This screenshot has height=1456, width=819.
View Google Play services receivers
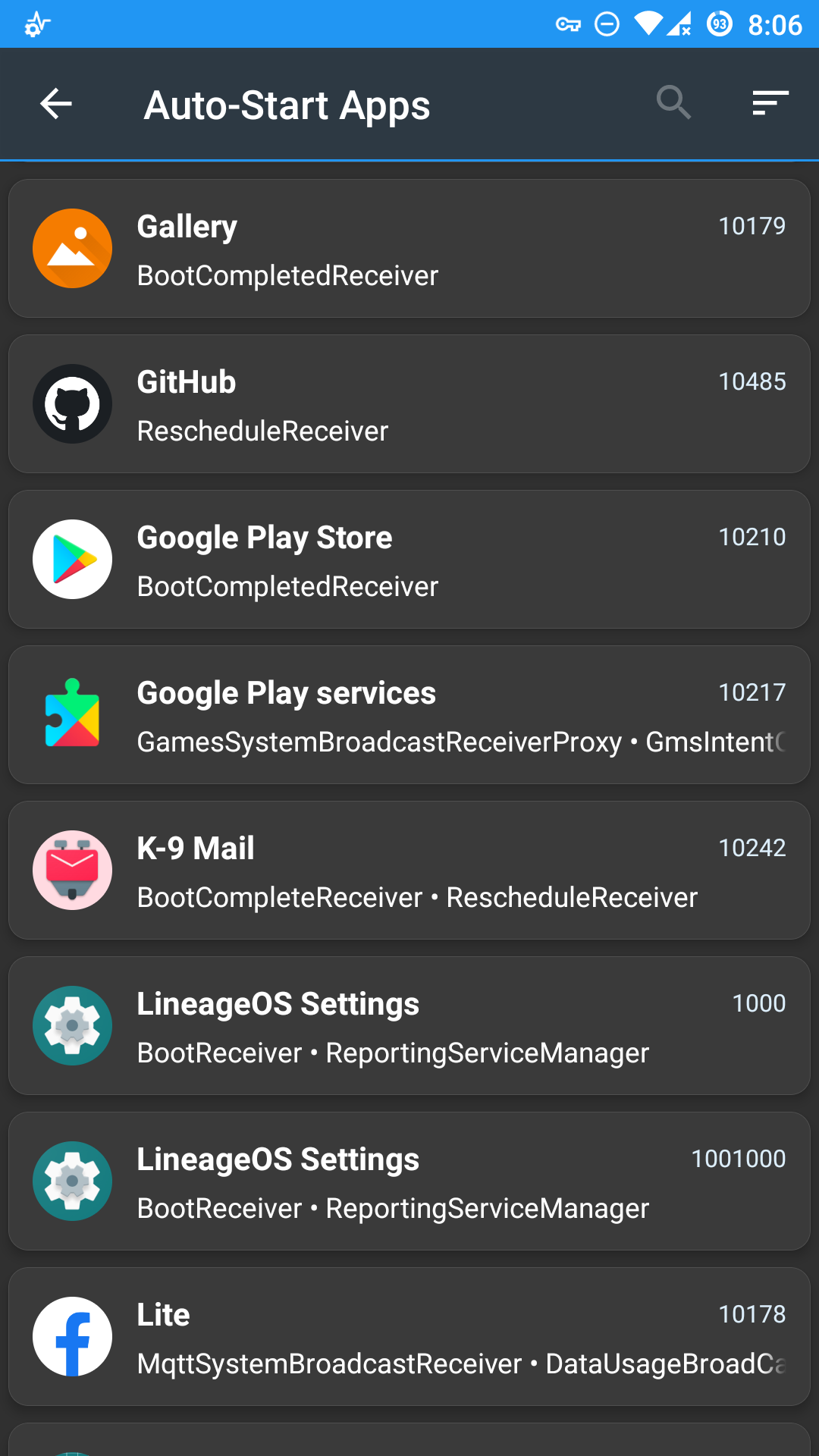point(409,715)
